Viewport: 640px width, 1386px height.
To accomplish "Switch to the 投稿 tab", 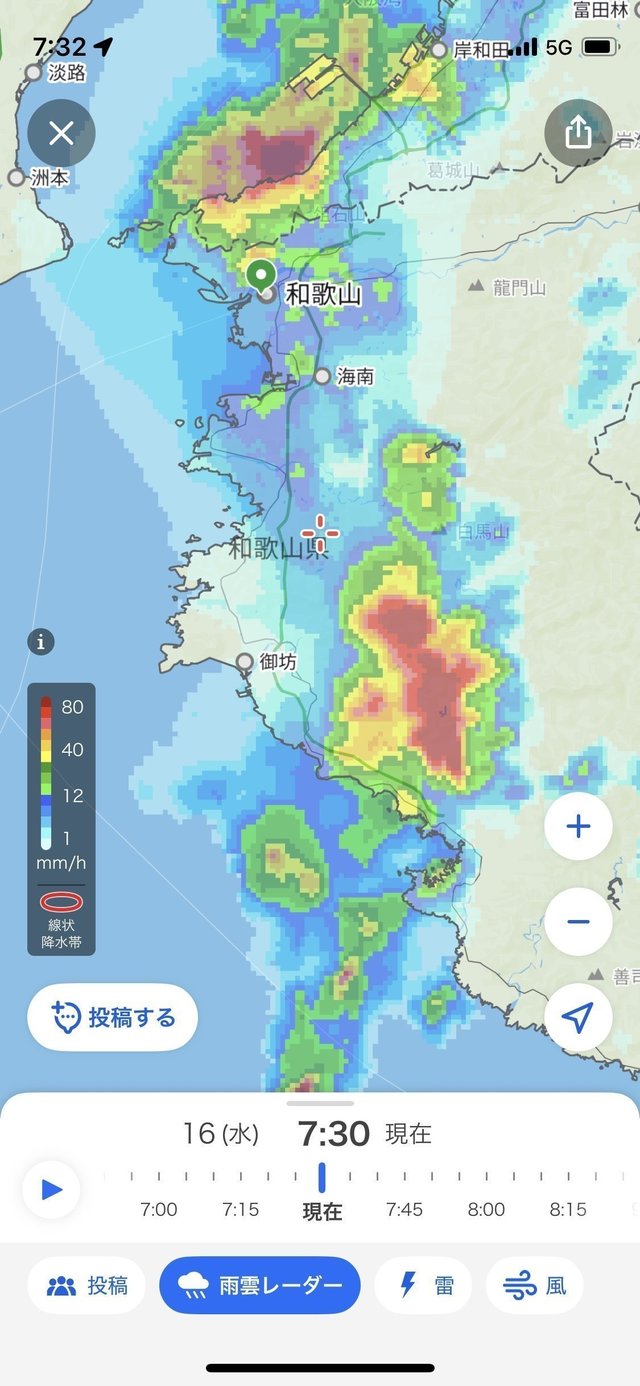I will [86, 1285].
